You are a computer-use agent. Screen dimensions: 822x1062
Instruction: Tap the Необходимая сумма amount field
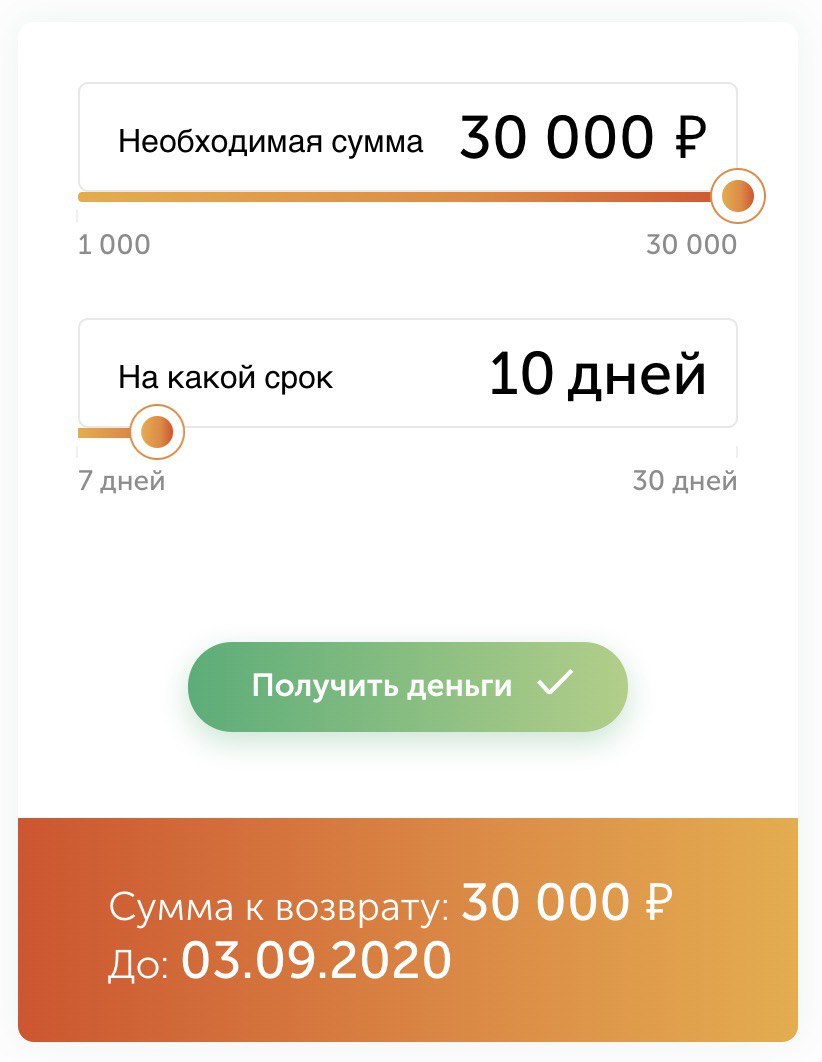coord(407,138)
